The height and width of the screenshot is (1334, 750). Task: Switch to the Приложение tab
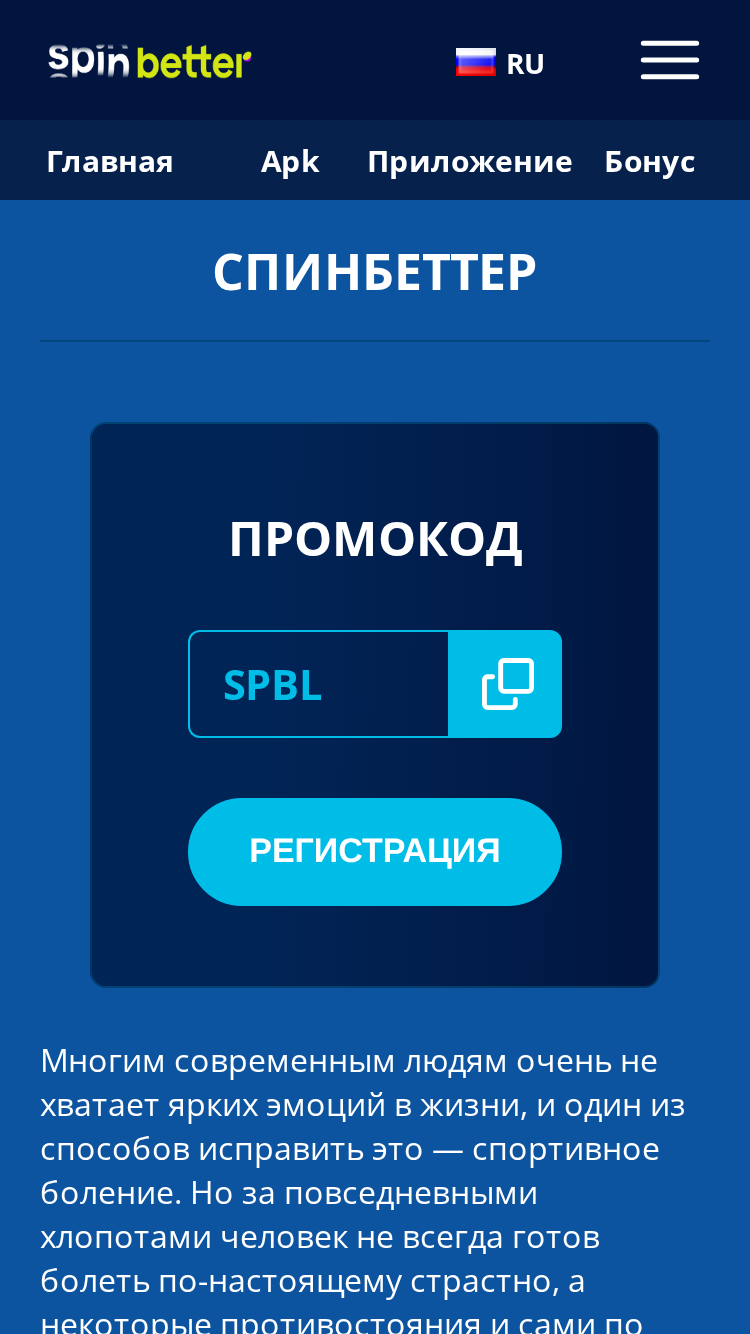coord(470,161)
